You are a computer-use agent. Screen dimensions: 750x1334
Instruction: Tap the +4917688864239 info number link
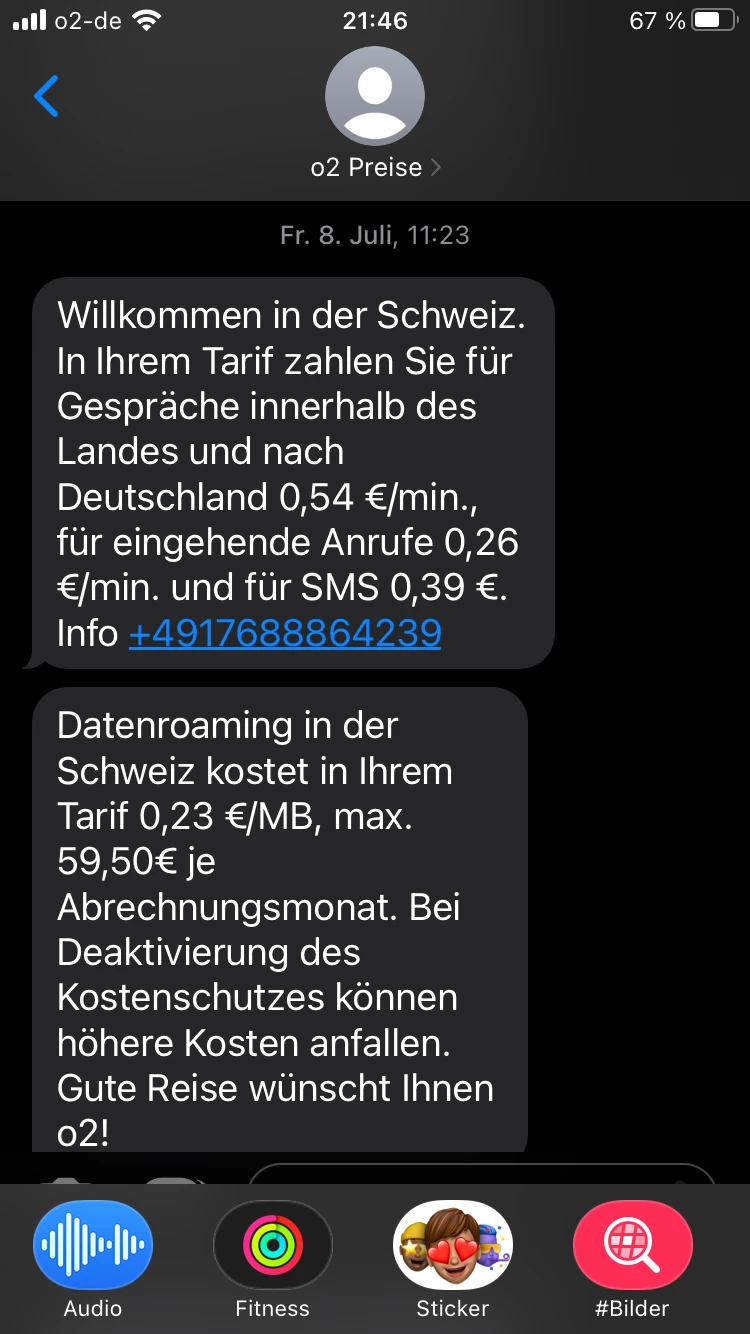285,633
